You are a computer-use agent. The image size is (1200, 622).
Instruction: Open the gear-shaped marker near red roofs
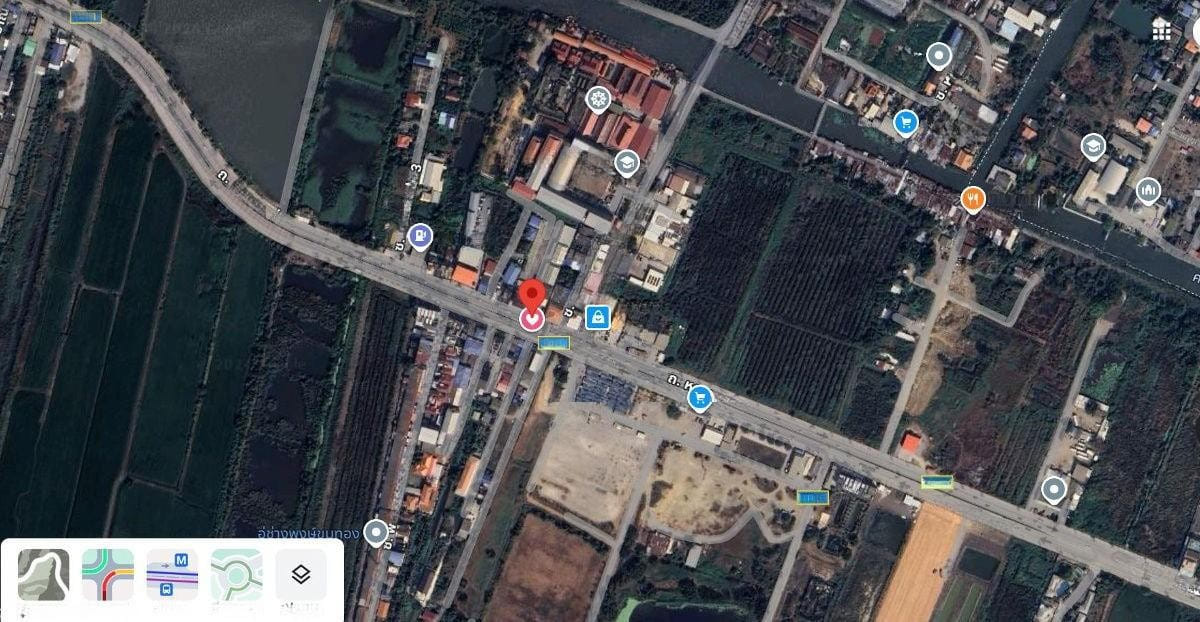pyautogui.click(x=598, y=99)
